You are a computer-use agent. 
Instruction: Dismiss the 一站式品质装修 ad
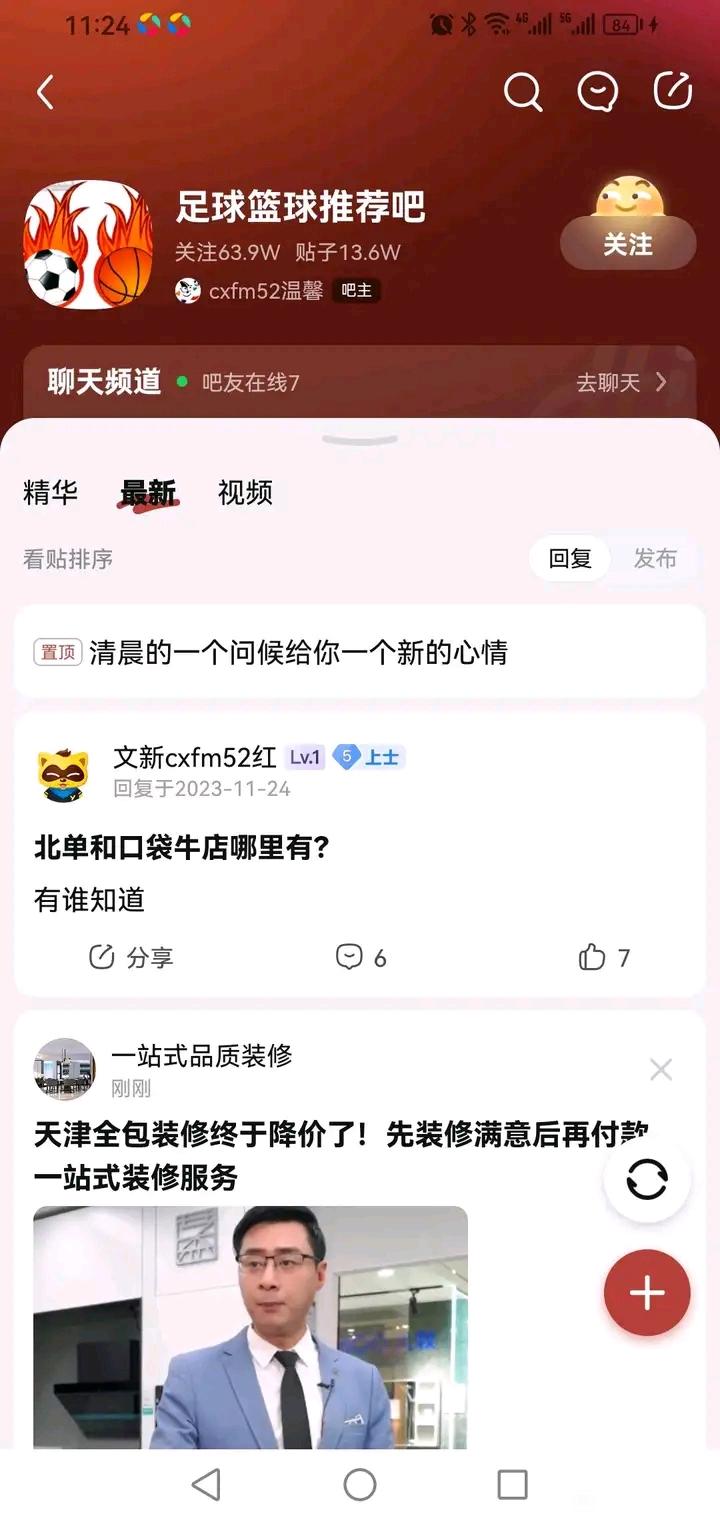click(661, 1070)
